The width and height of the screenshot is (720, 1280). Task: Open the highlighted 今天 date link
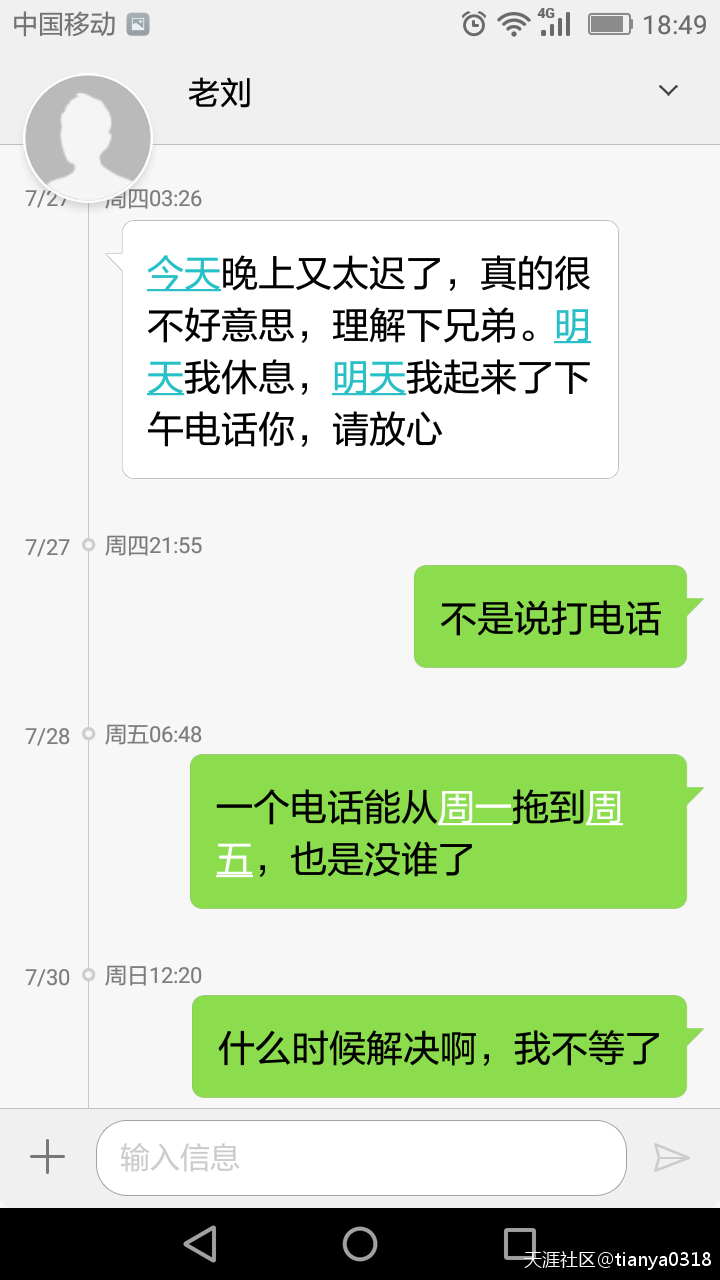click(183, 274)
